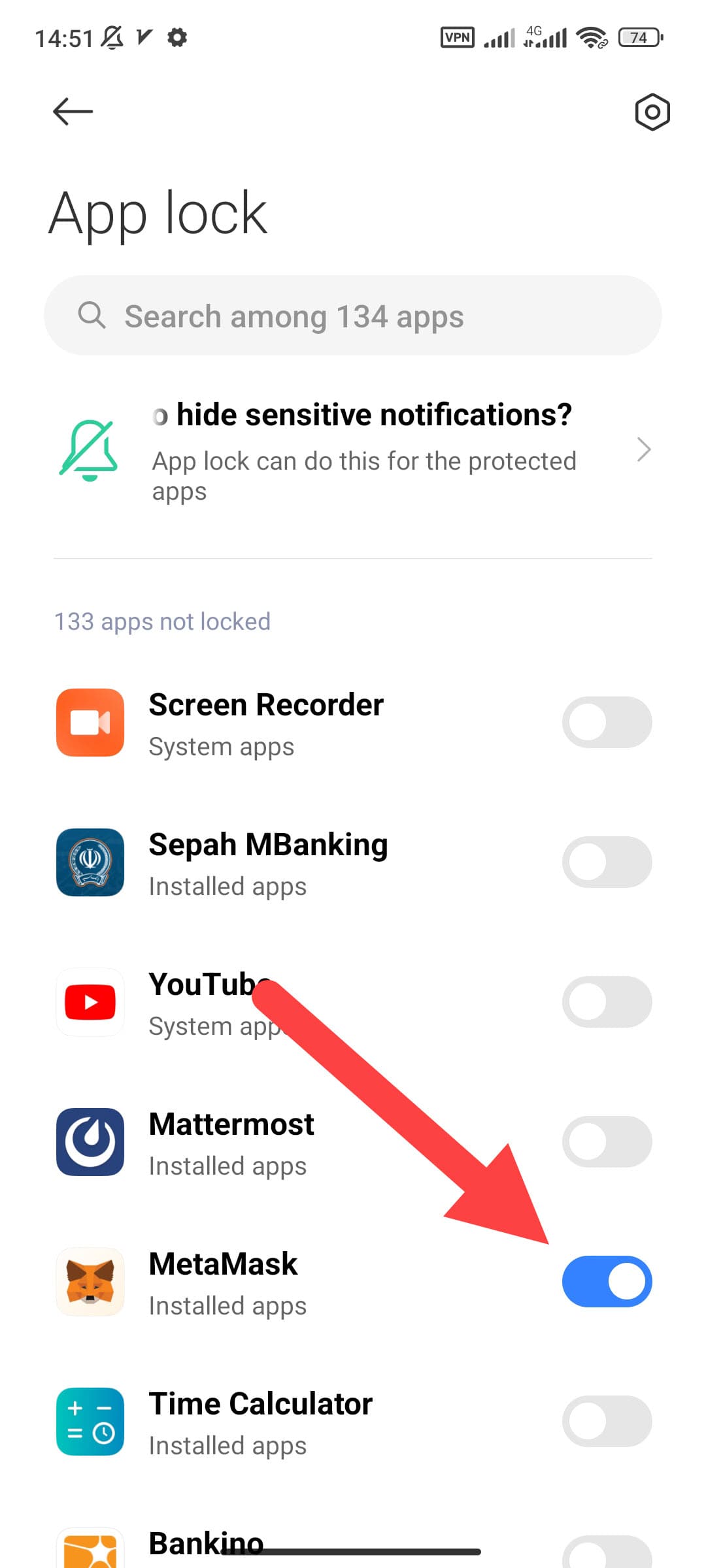Screen dimensions: 706x1568
Task: Select the Sepah MBanking icon
Action: pos(90,862)
